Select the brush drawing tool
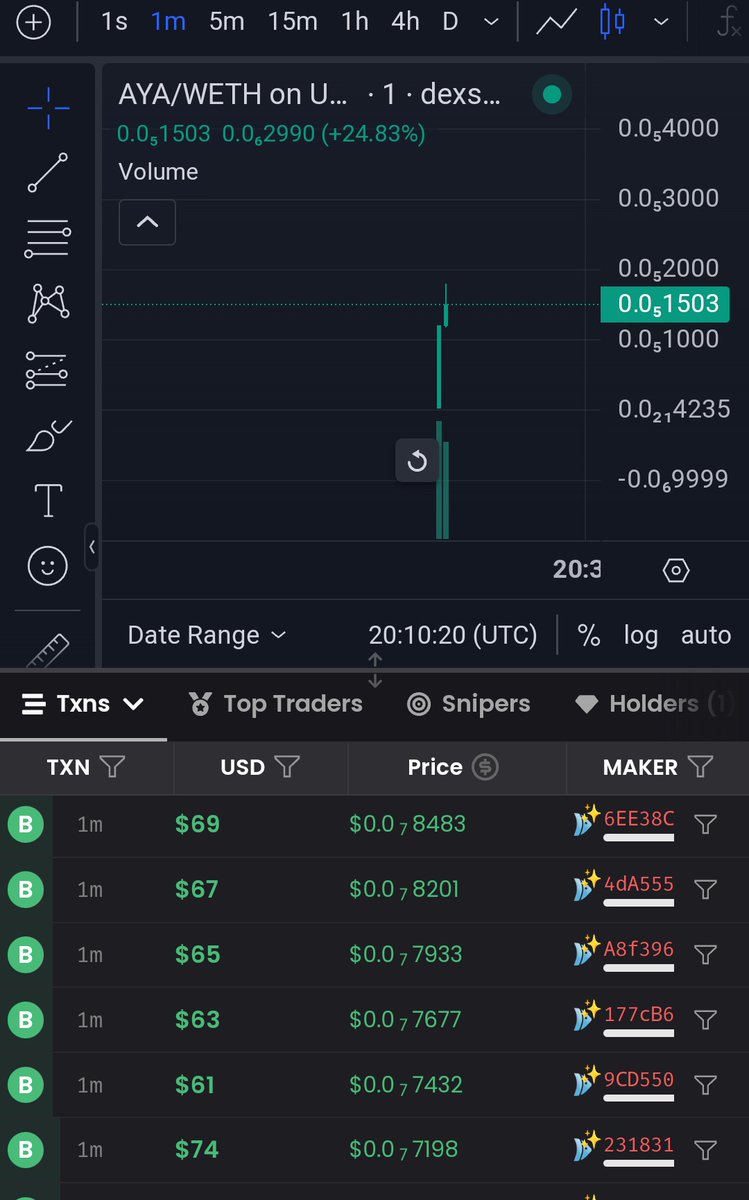The width and height of the screenshot is (749, 1200). [48, 435]
